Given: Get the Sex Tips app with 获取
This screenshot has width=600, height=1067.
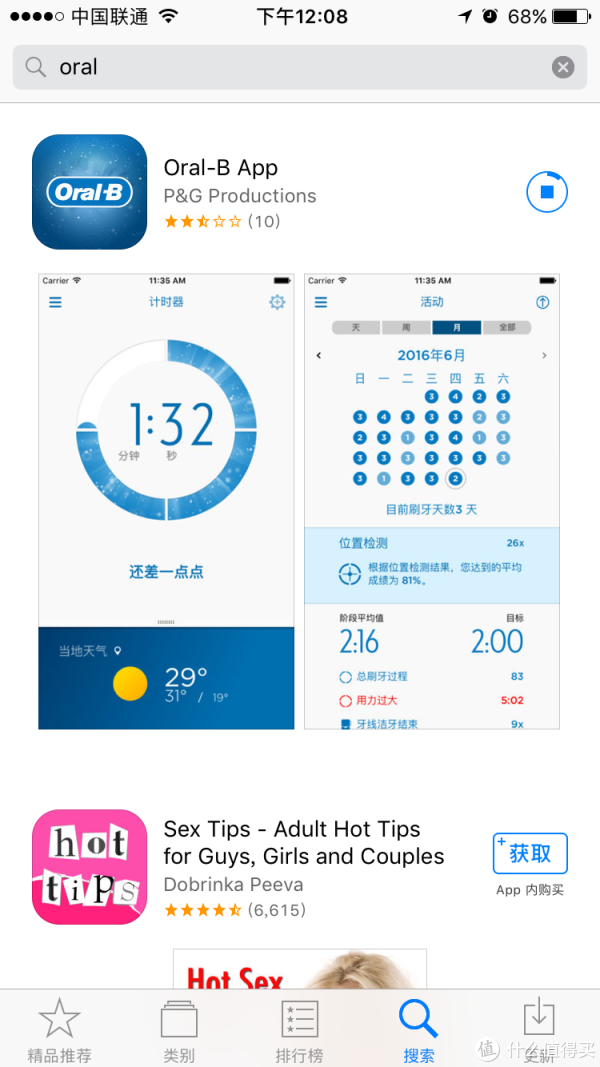Looking at the screenshot, I should pyautogui.click(x=530, y=853).
